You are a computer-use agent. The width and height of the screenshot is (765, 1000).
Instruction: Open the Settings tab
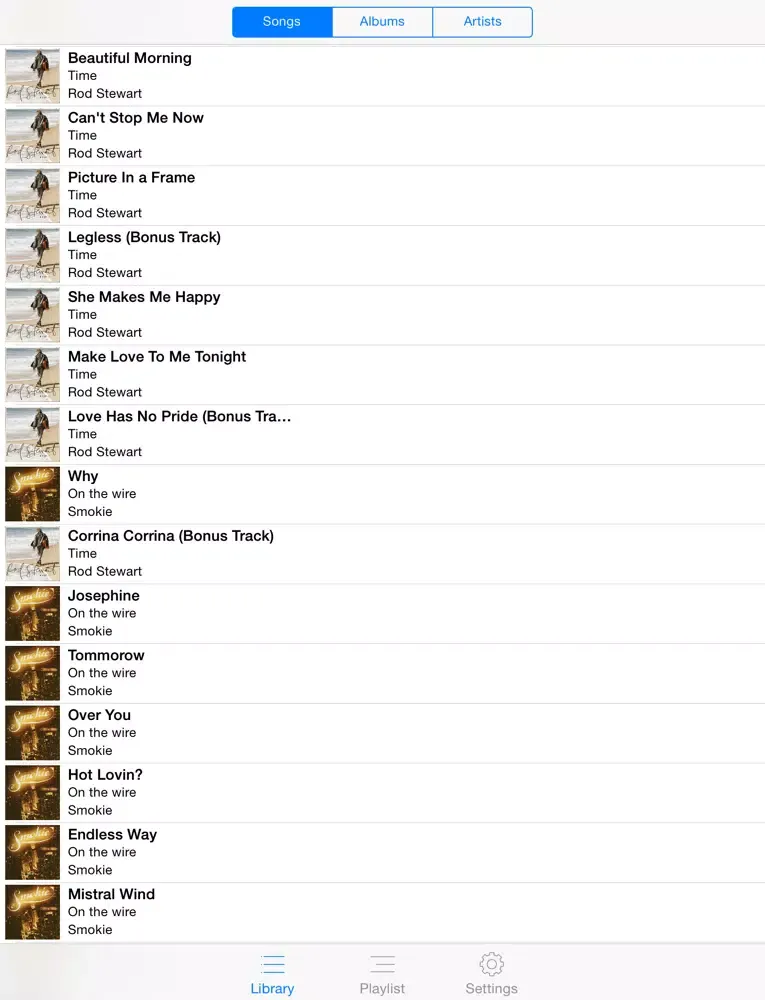pyautogui.click(x=491, y=974)
